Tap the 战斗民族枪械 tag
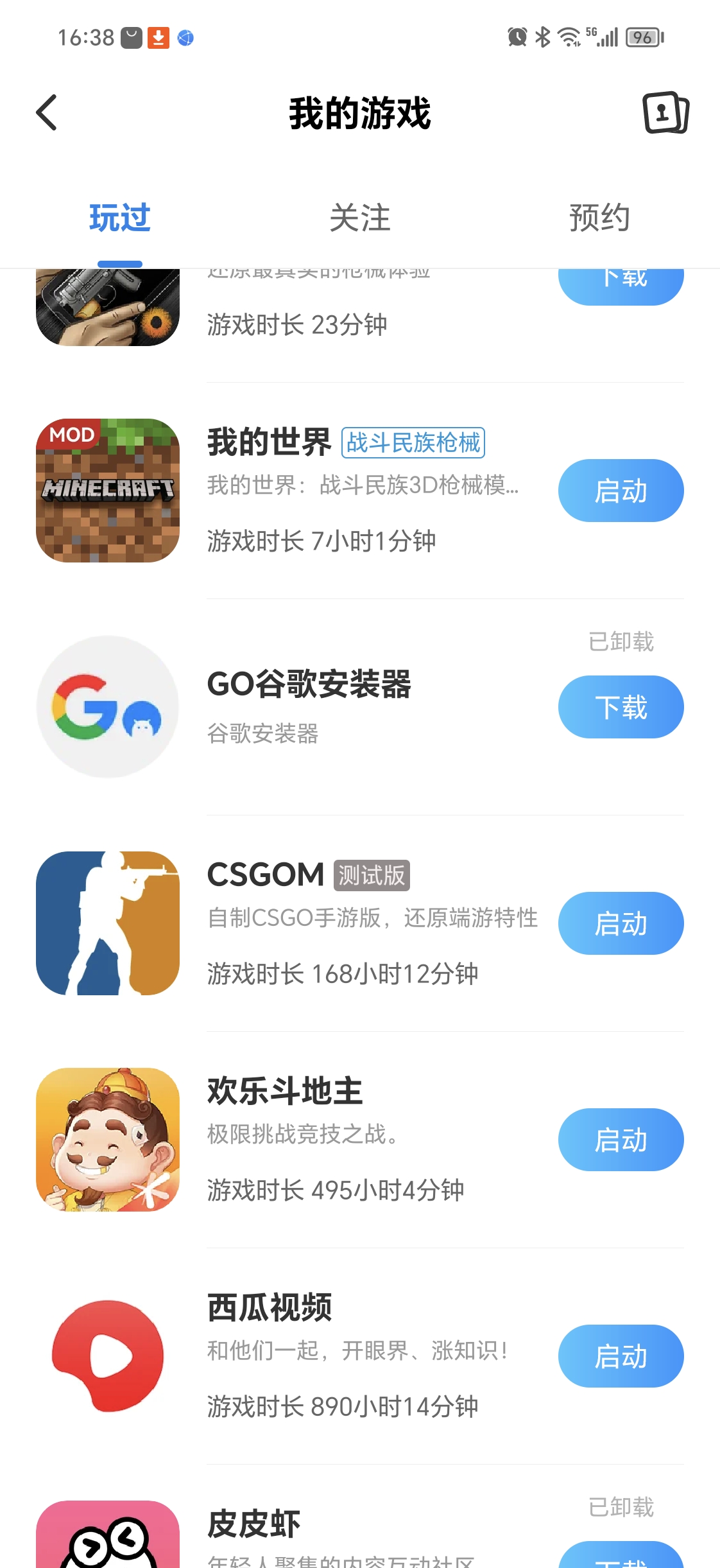Image resolution: width=720 pixels, height=1568 pixels. click(413, 443)
